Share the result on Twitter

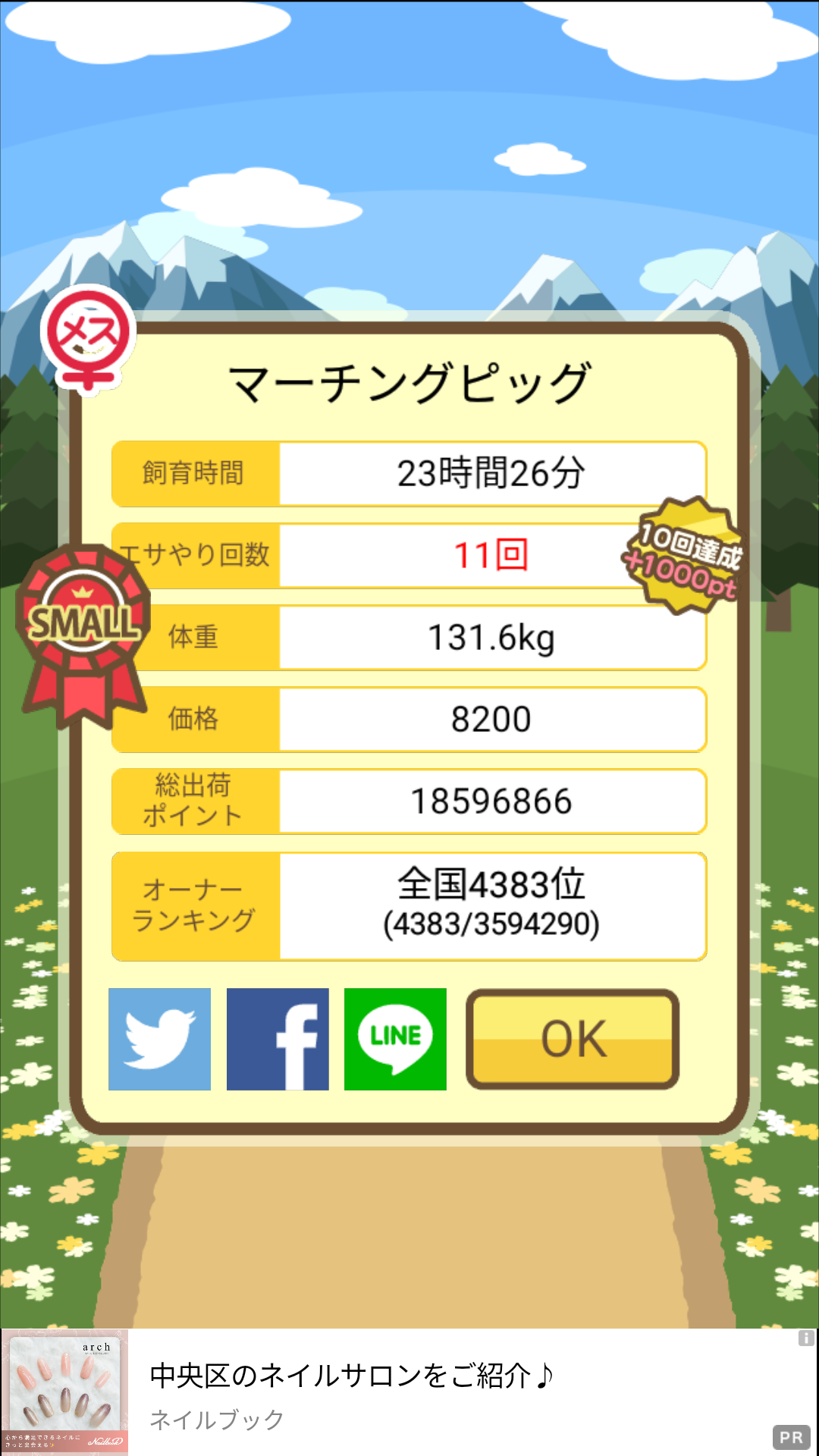pos(159,1039)
